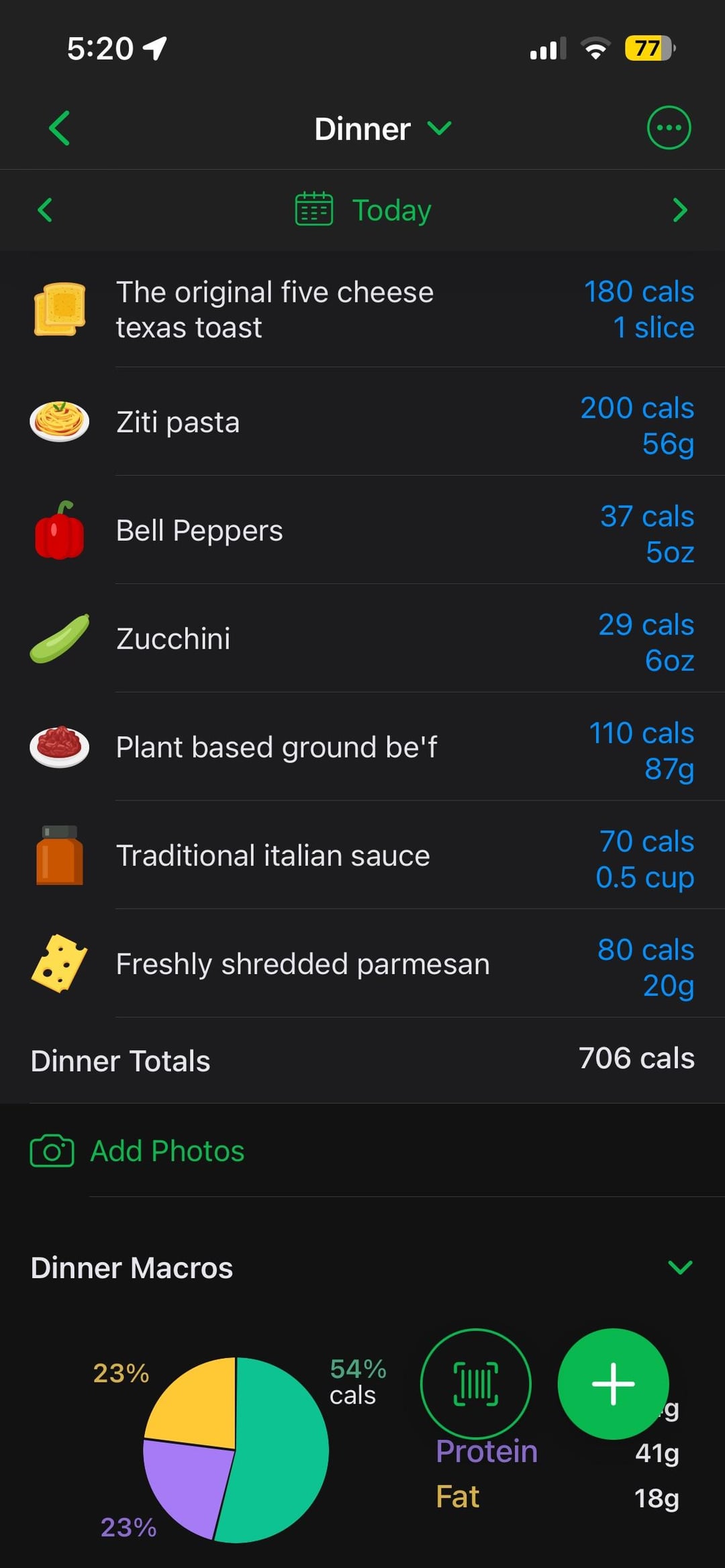Go to the previous day
Viewport: 725px width, 1568px height.
pos(45,210)
